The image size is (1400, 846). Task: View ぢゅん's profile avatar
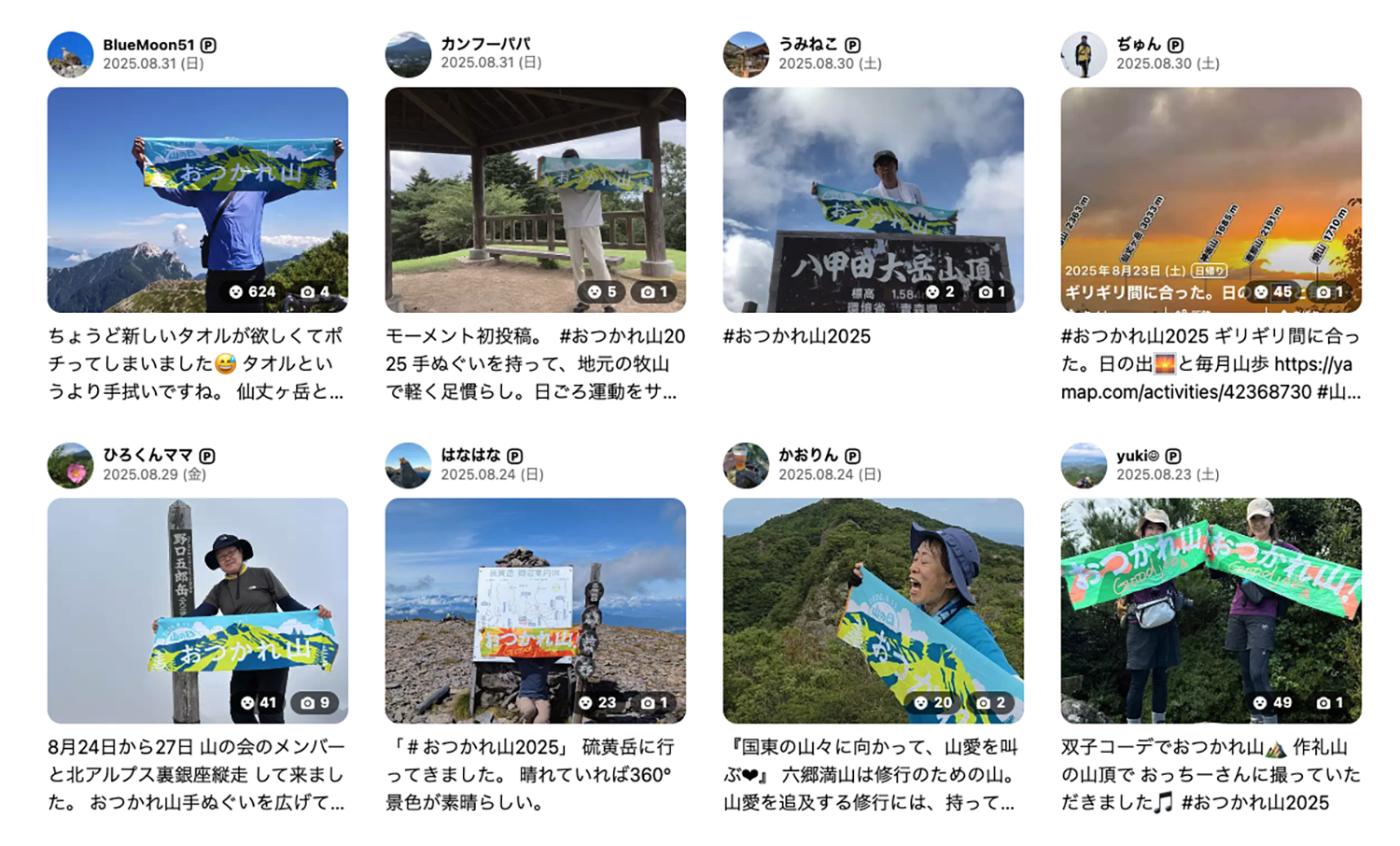pos(1084,54)
